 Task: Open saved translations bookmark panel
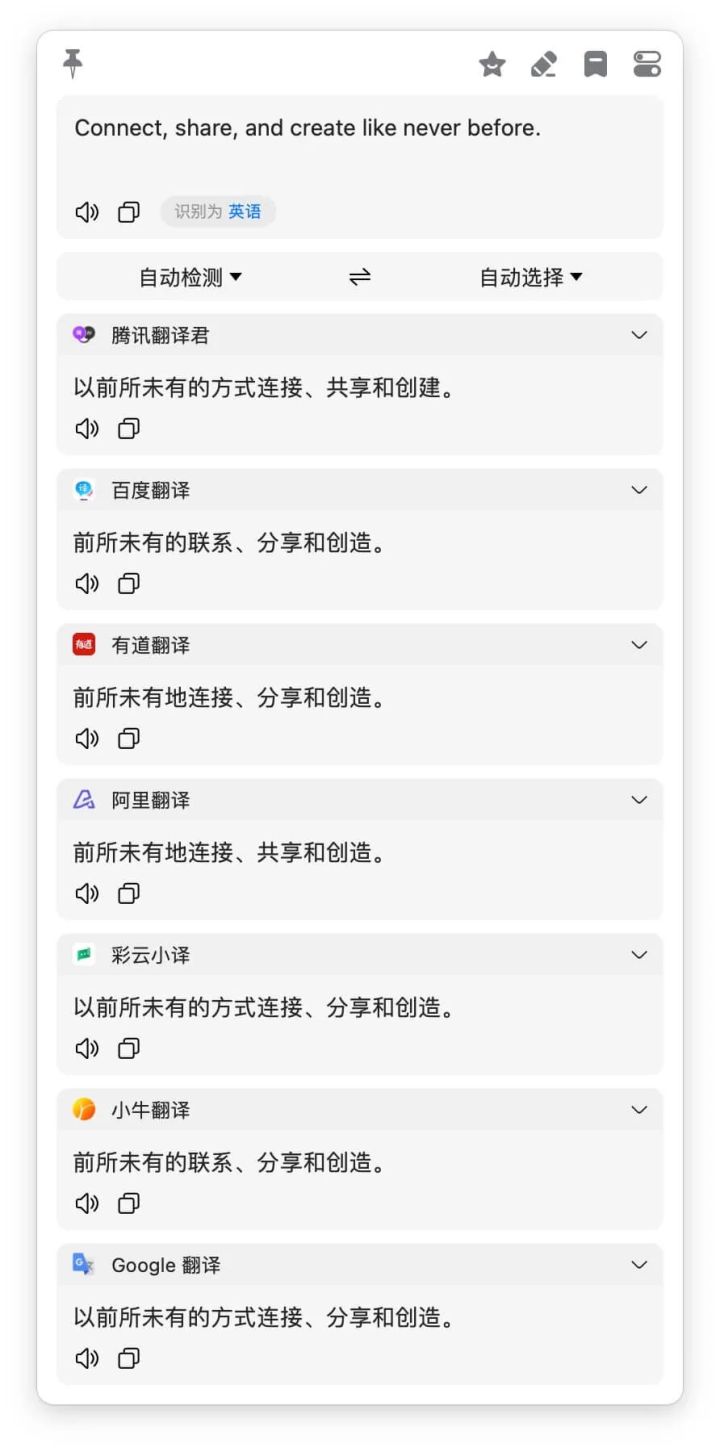pos(596,64)
